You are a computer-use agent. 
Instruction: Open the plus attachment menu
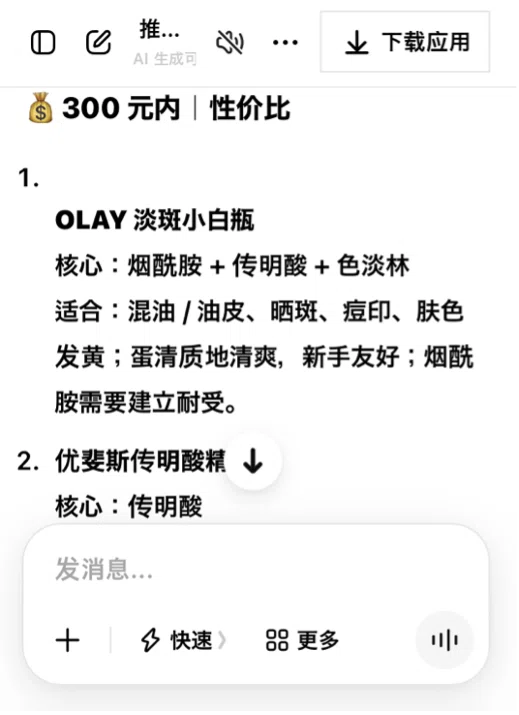point(67,640)
